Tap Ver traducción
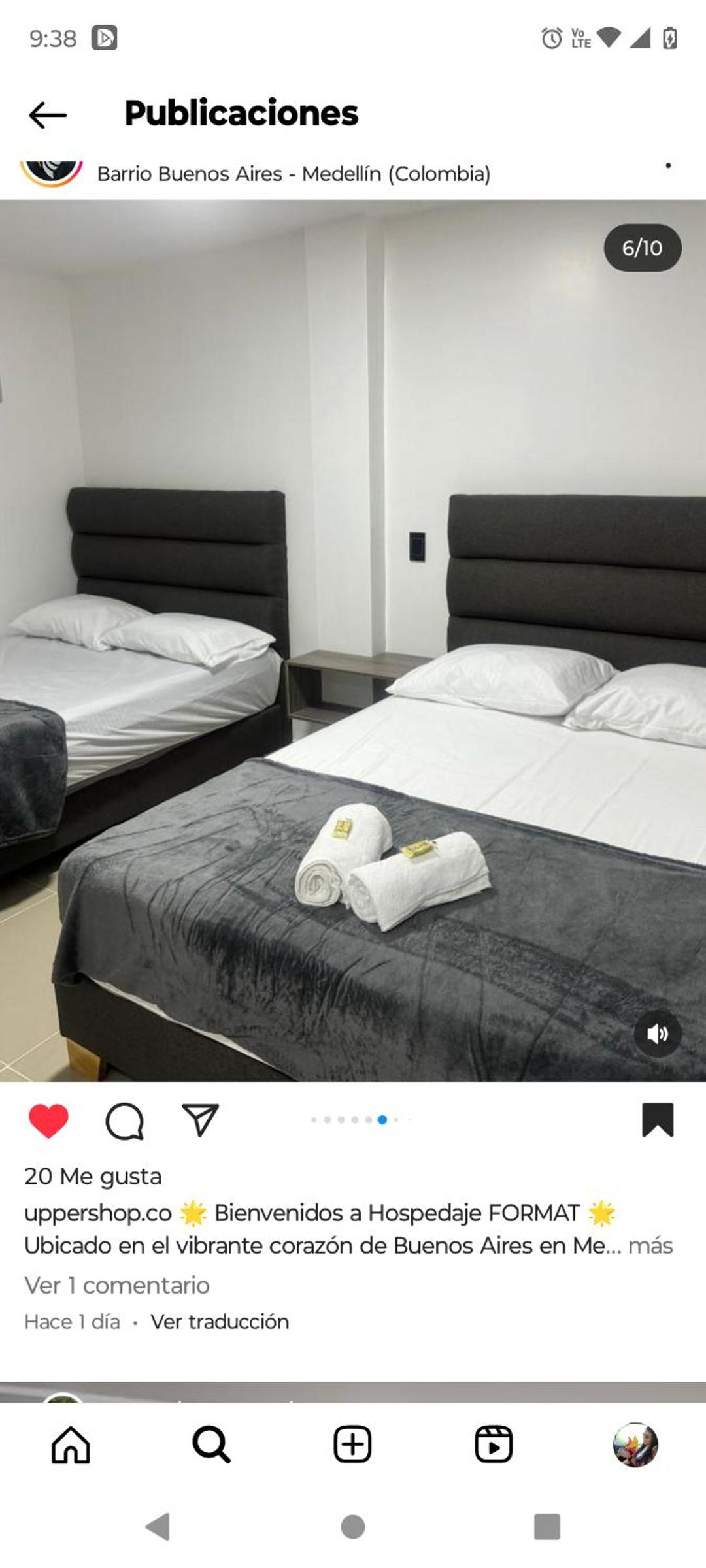 220,1322
